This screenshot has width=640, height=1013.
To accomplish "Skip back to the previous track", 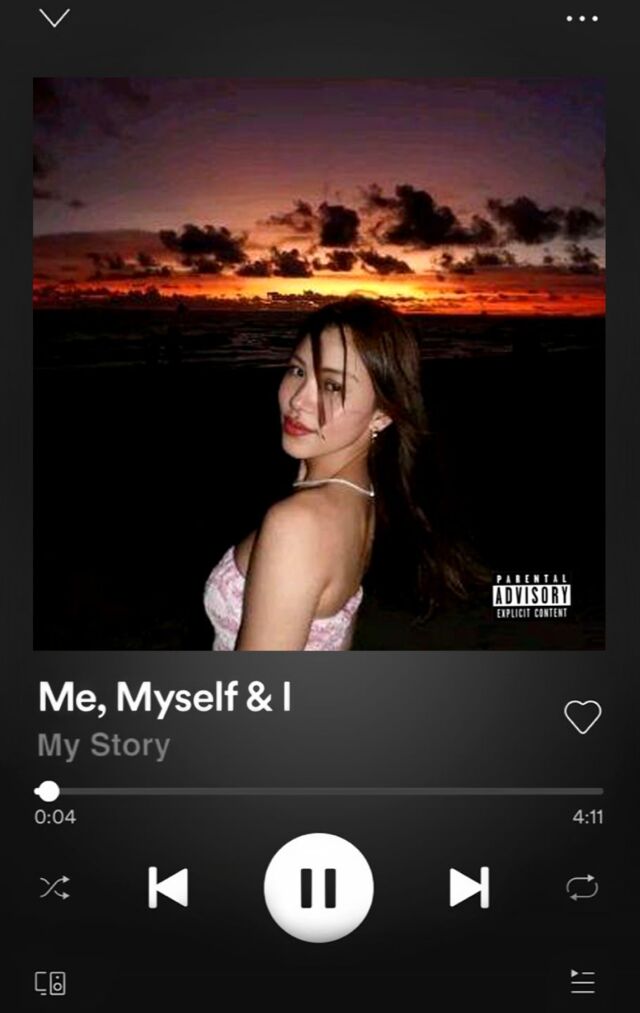I will tap(168, 887).
